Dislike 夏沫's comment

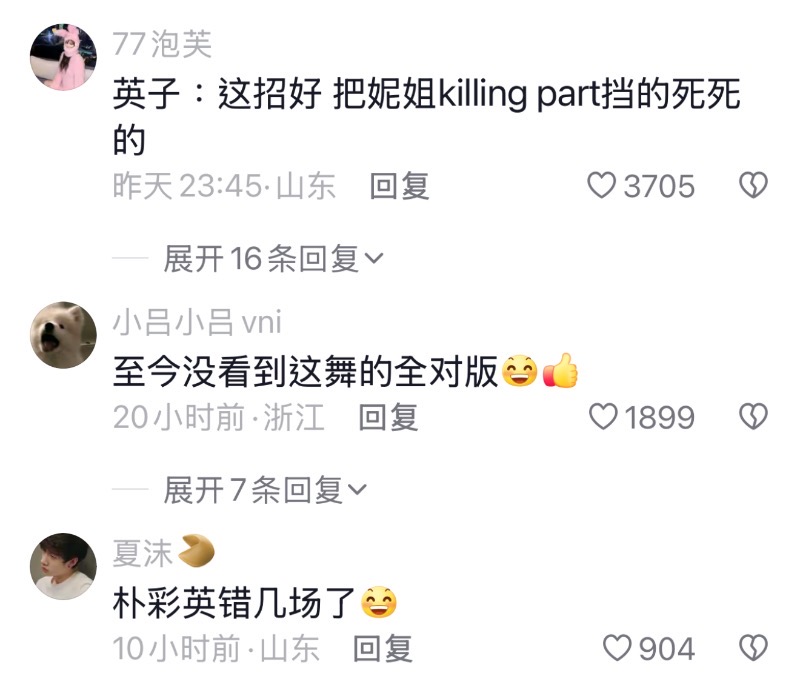point(753,648)
